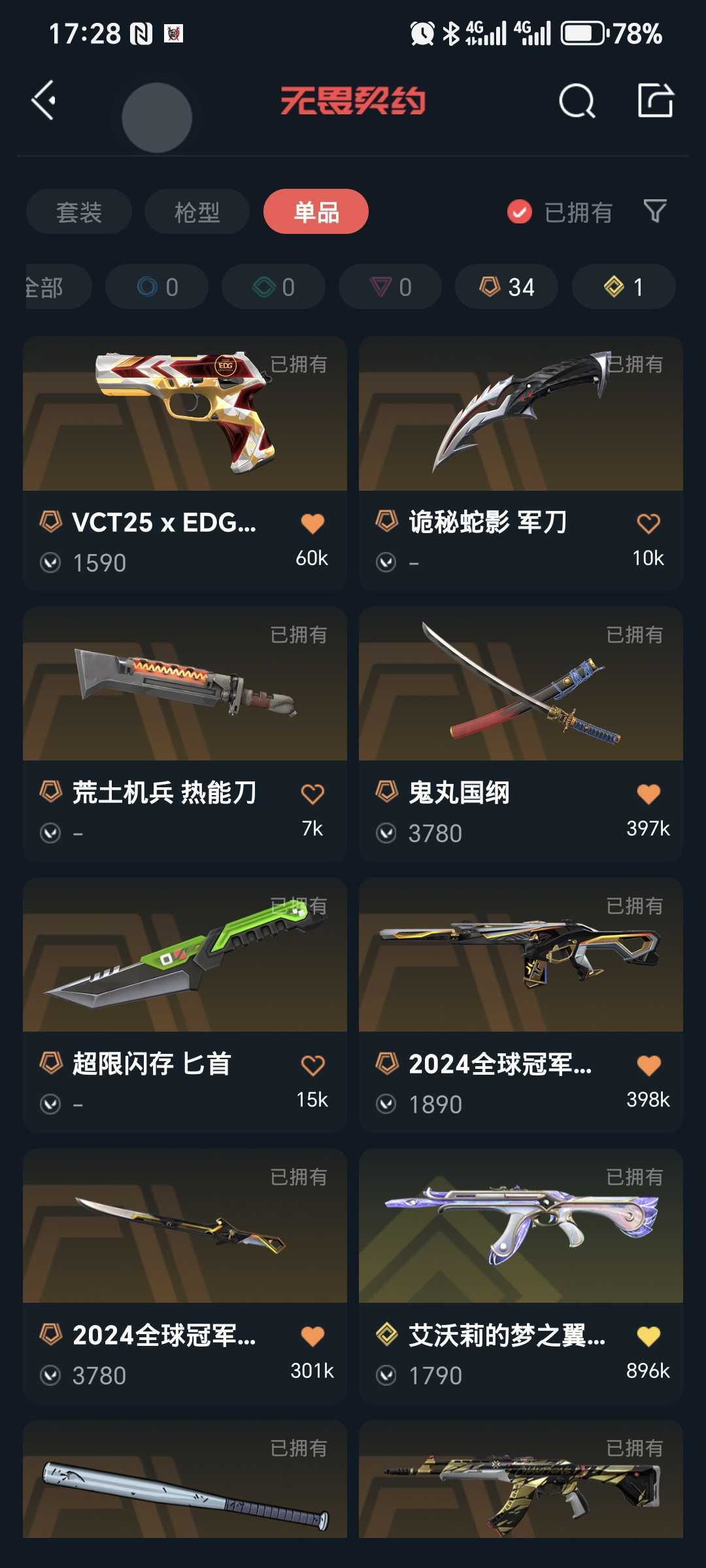Open the 2024全球冠军 rifle card priced 1890

(x=521, y=1005)
